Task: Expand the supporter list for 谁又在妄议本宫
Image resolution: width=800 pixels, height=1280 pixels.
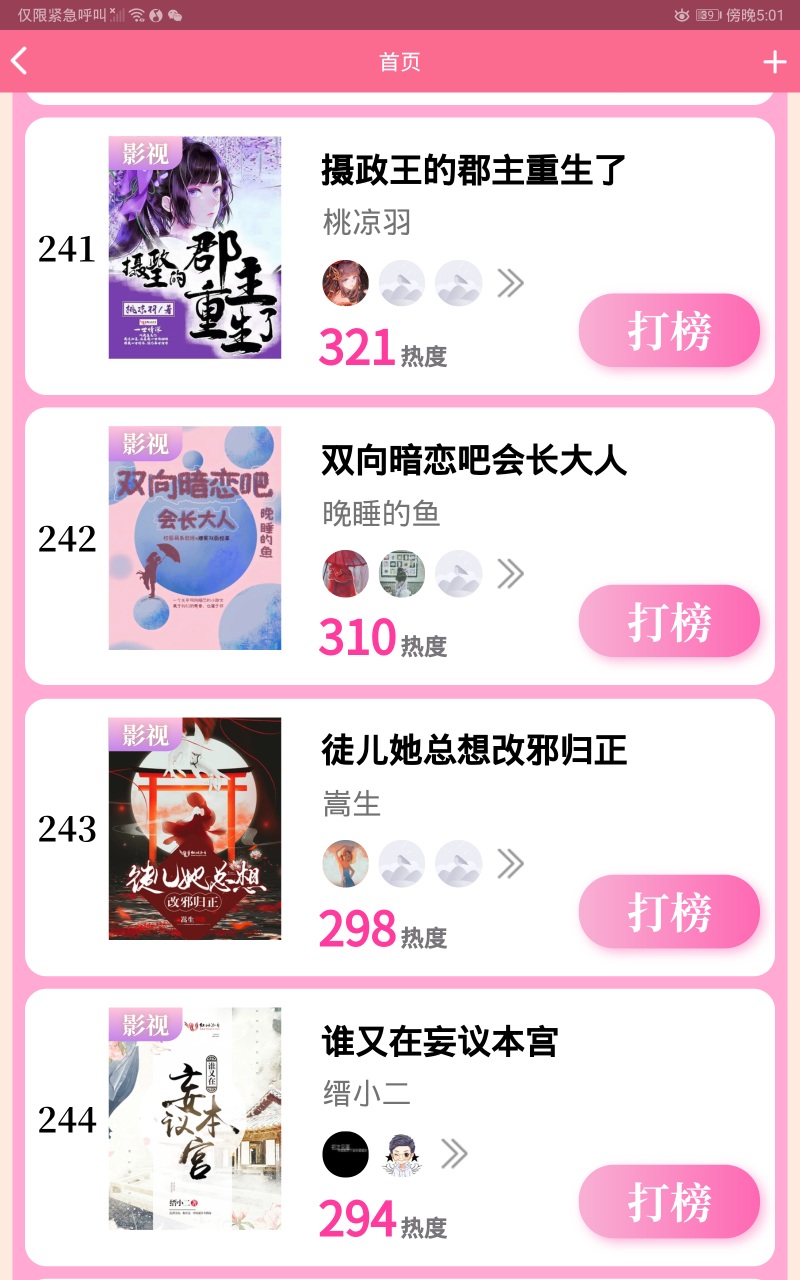Action: pyautogui.click(x=454, y=1154)
